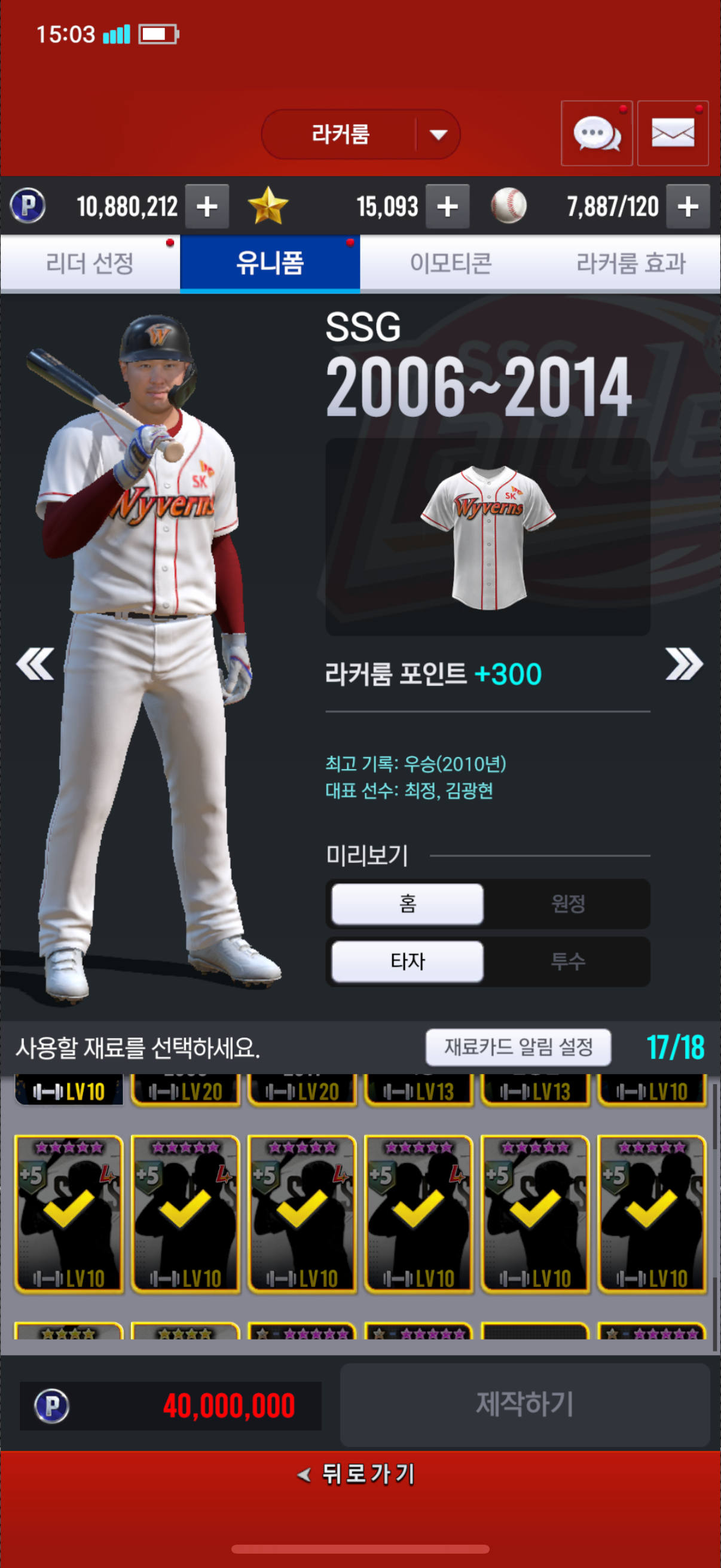Image resolution: width=721 pixels, height=1568 pixels.
Task: Open 재료카드 알림 설정
Action: 518,1047
